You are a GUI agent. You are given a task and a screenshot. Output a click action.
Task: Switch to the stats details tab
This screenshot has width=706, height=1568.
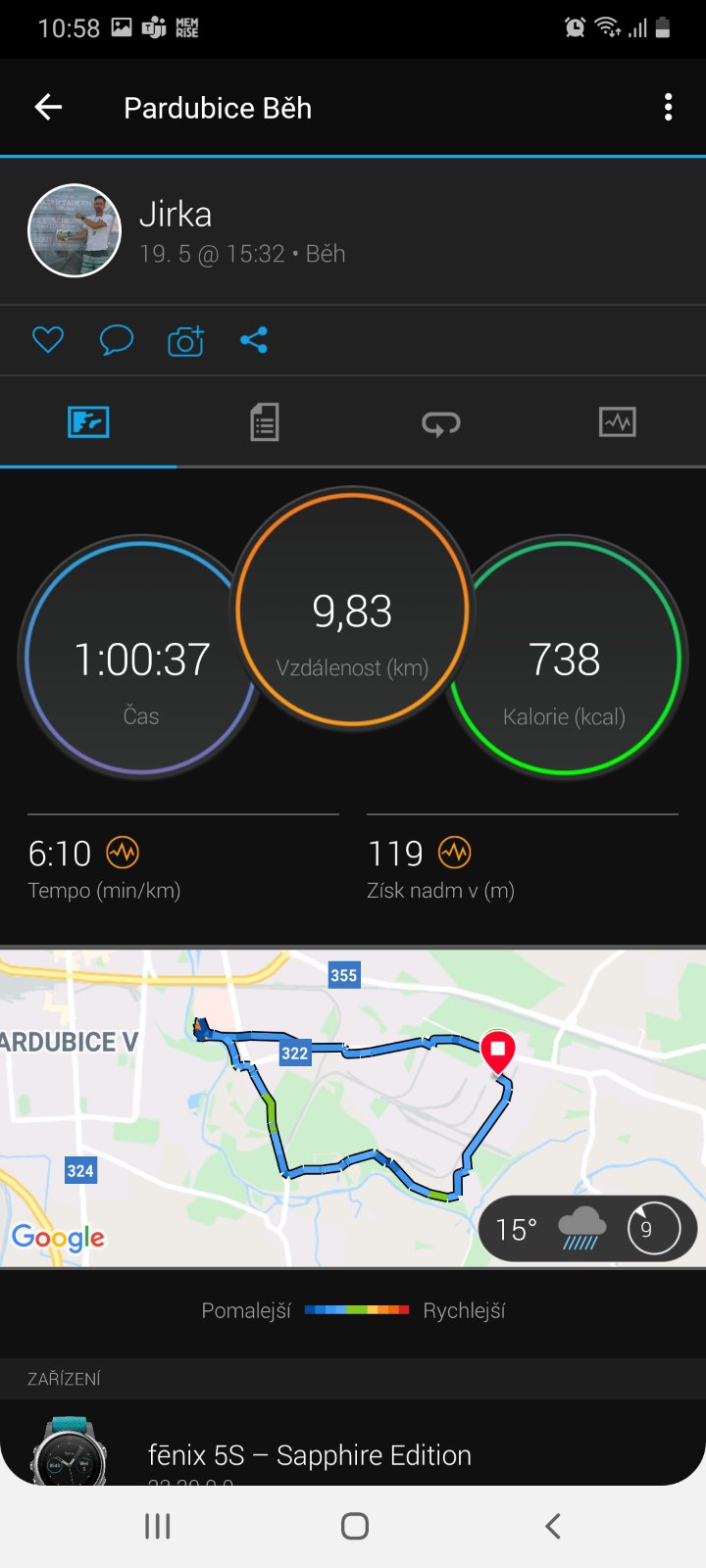(x=265, y=422)
